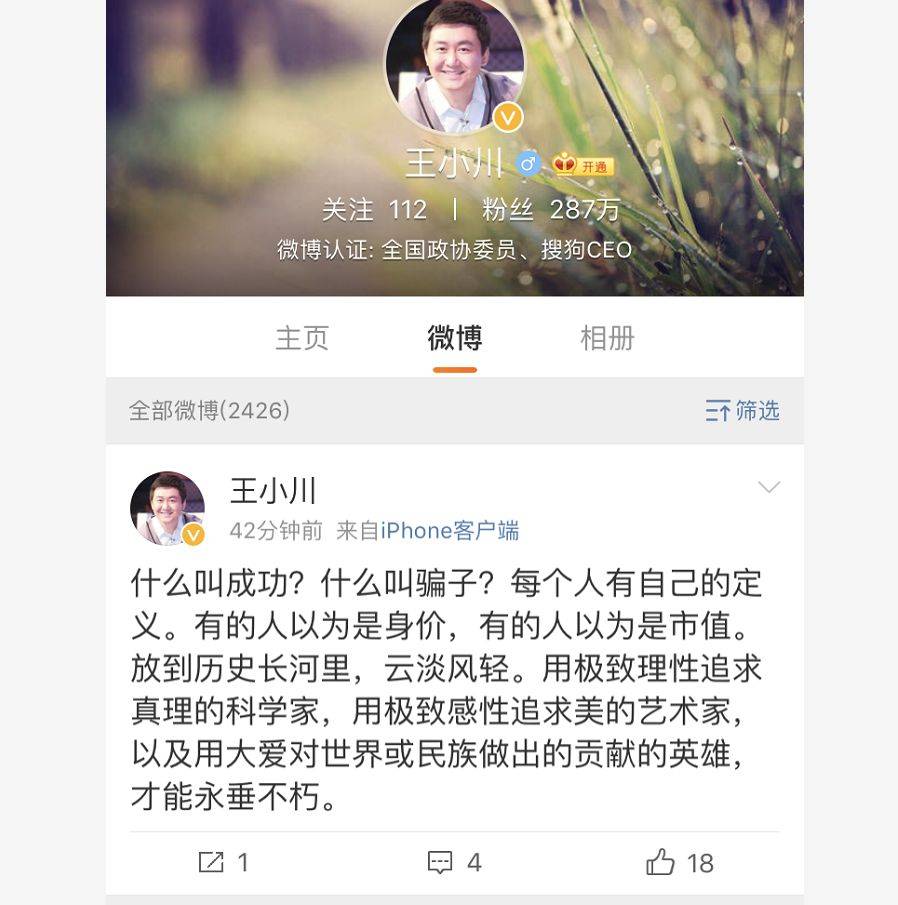Tap the large profile avatar at top
898x905 pixels.
(x=455, y=65)
